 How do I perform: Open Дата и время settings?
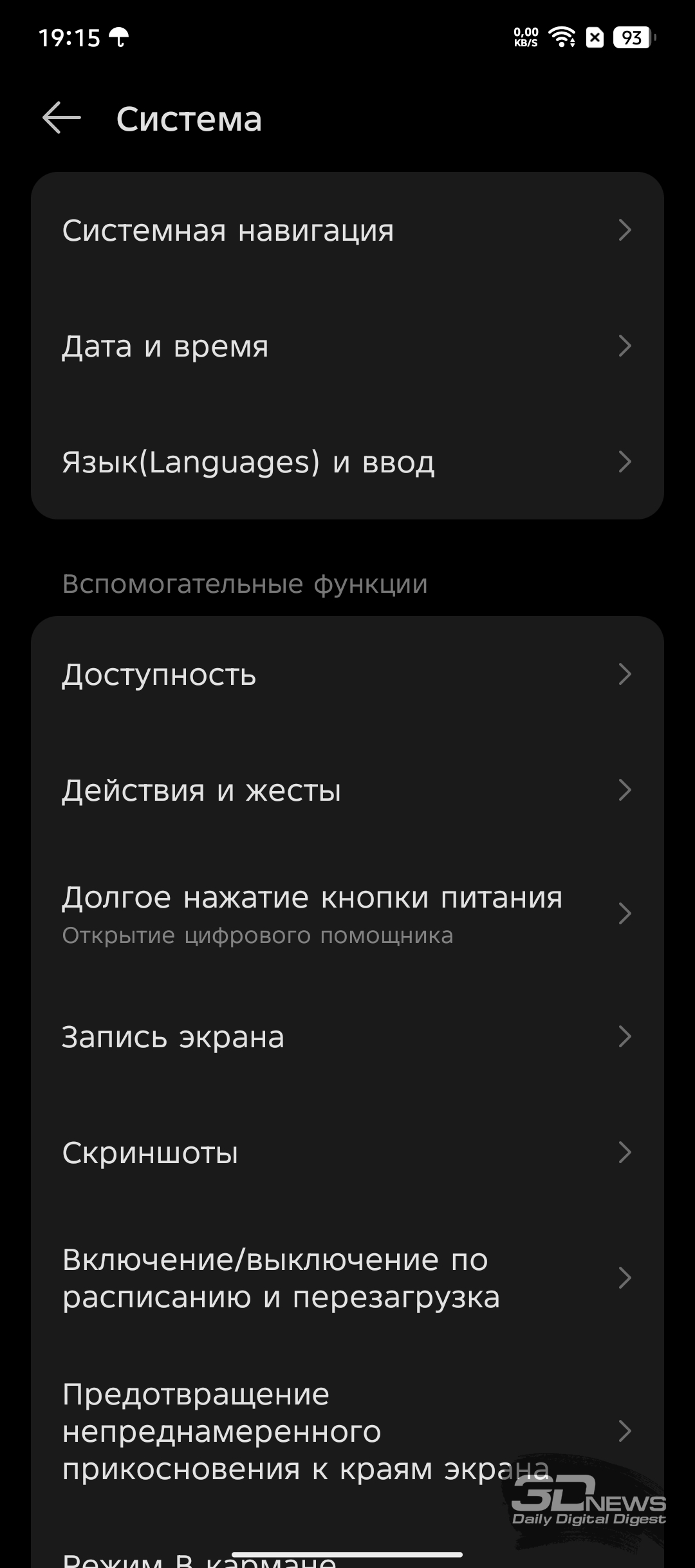point(347,346)
